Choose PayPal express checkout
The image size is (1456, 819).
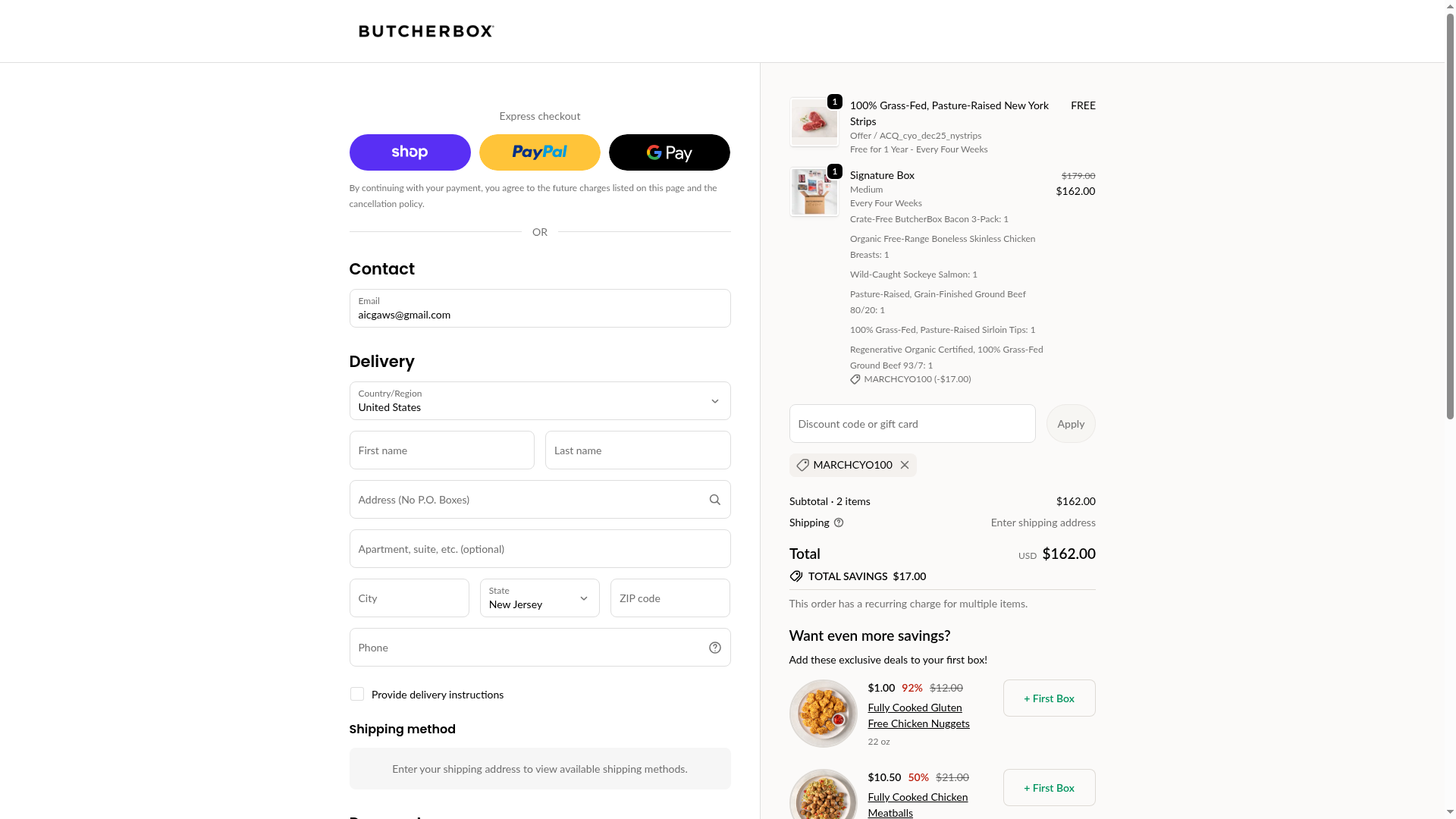pyautogui.click(x=539, y=152)
